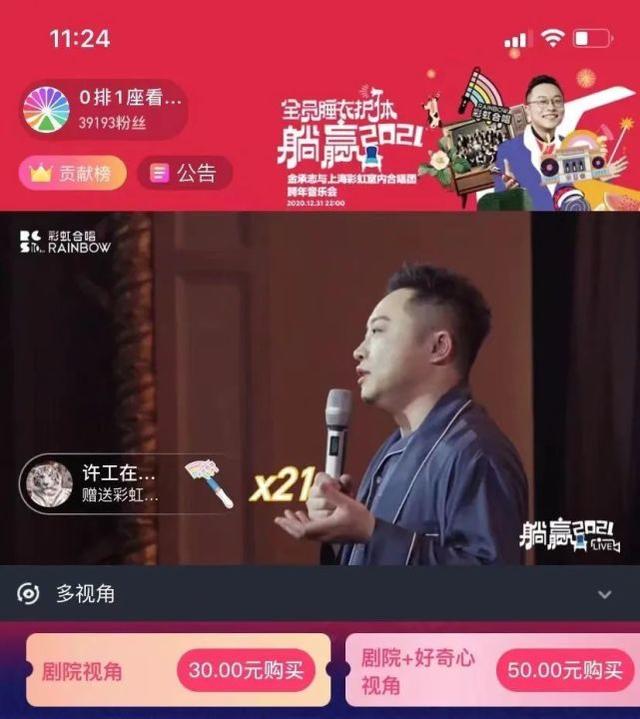This screenshot has height=719, width=640.
Task: Open the 许工在… gift notification
Action: coord(110,483)
